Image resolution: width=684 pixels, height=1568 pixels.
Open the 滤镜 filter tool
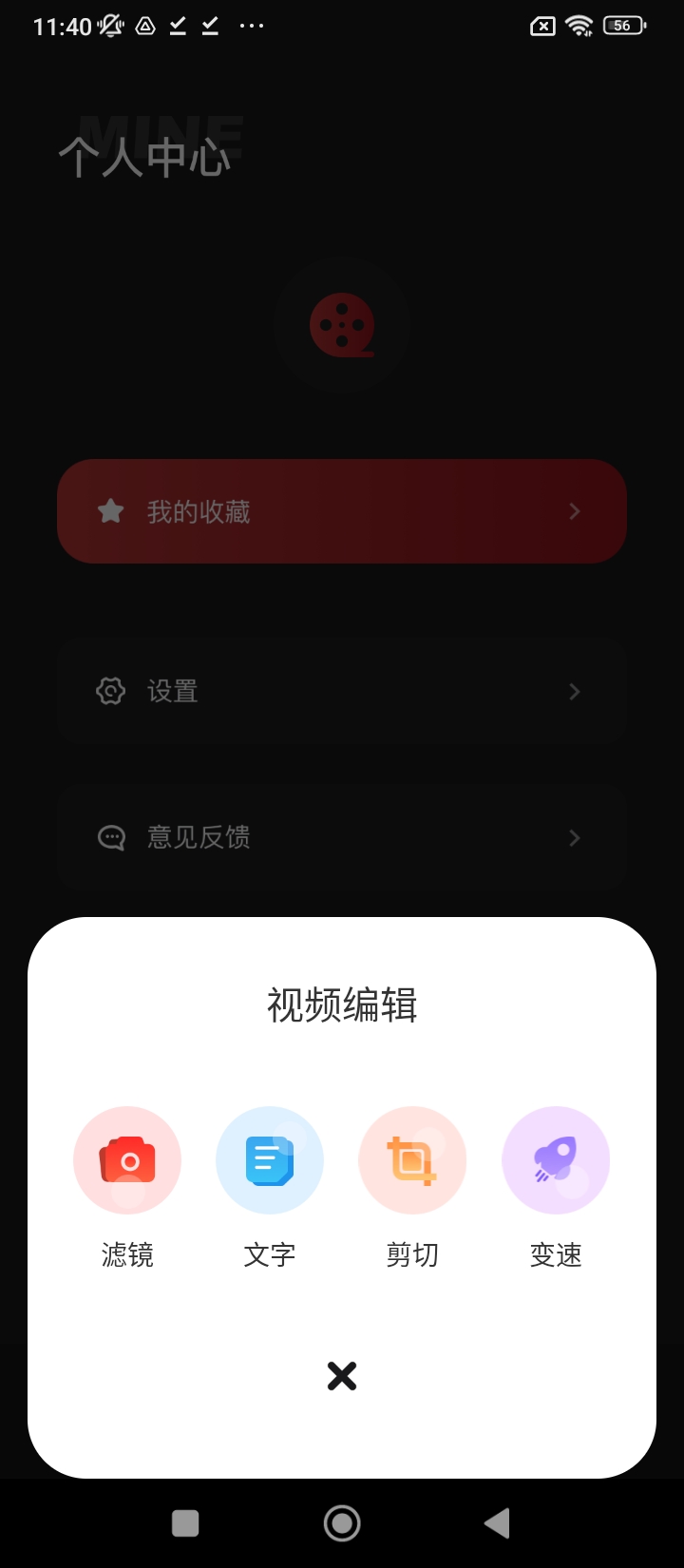tap(127, 1160)
